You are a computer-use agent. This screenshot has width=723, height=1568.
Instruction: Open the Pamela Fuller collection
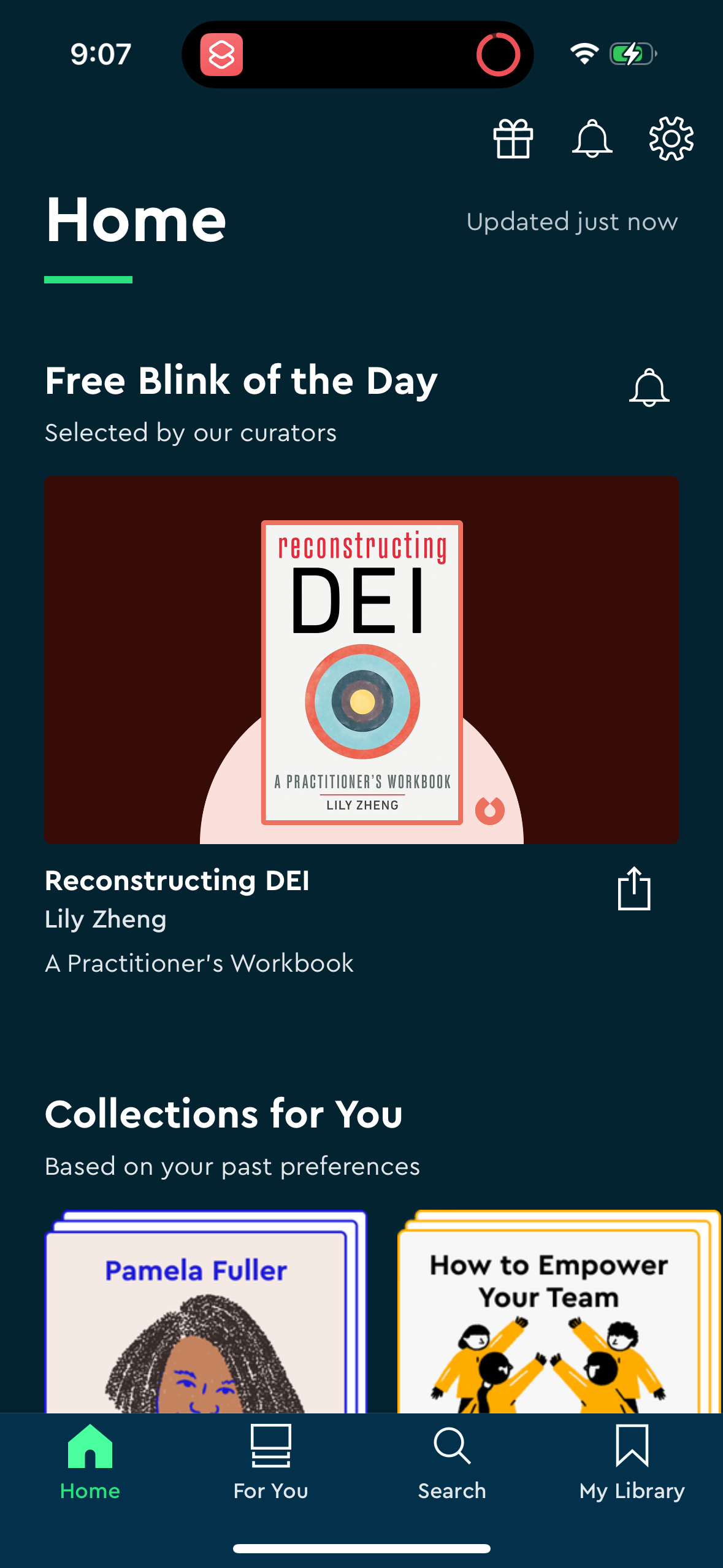point(205,1313)
